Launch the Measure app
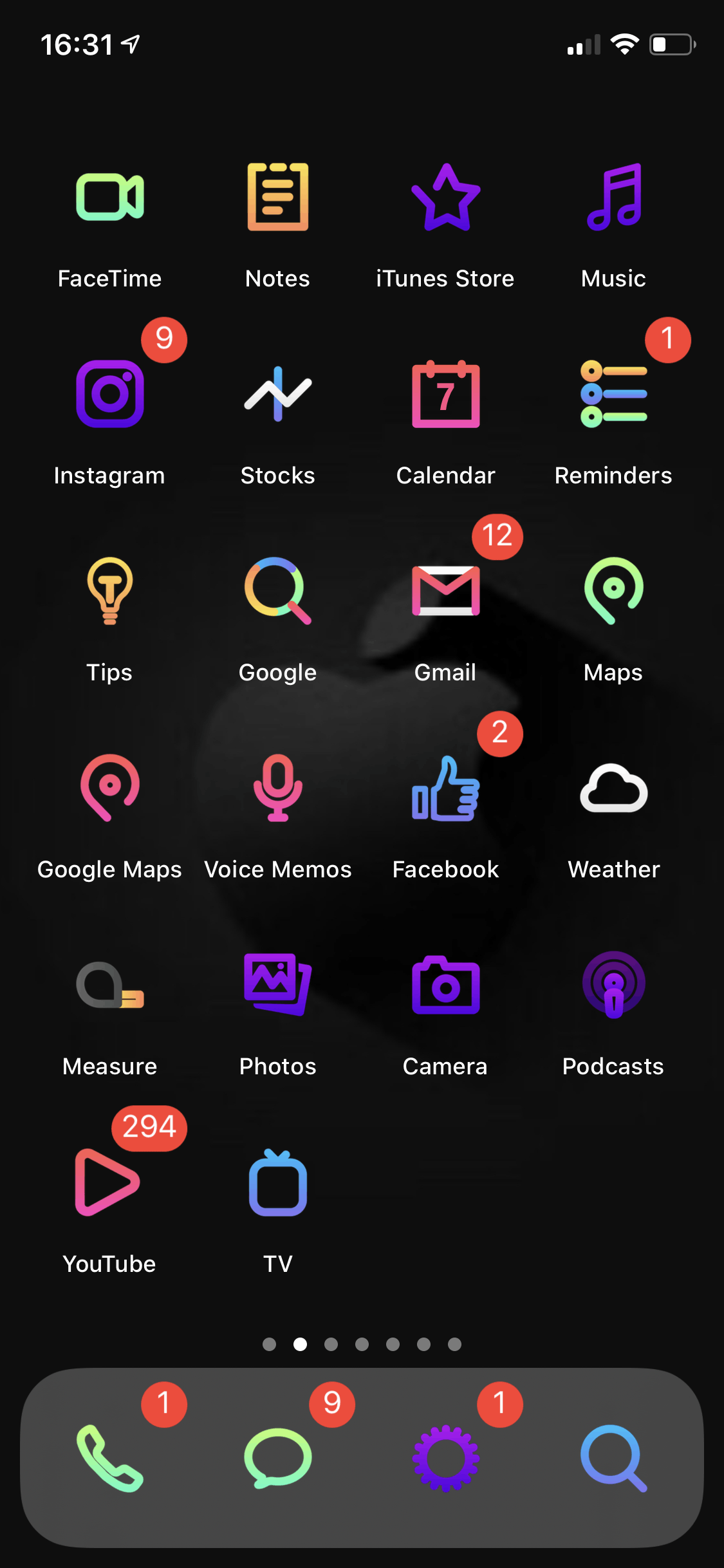 [x=110, y=985]
